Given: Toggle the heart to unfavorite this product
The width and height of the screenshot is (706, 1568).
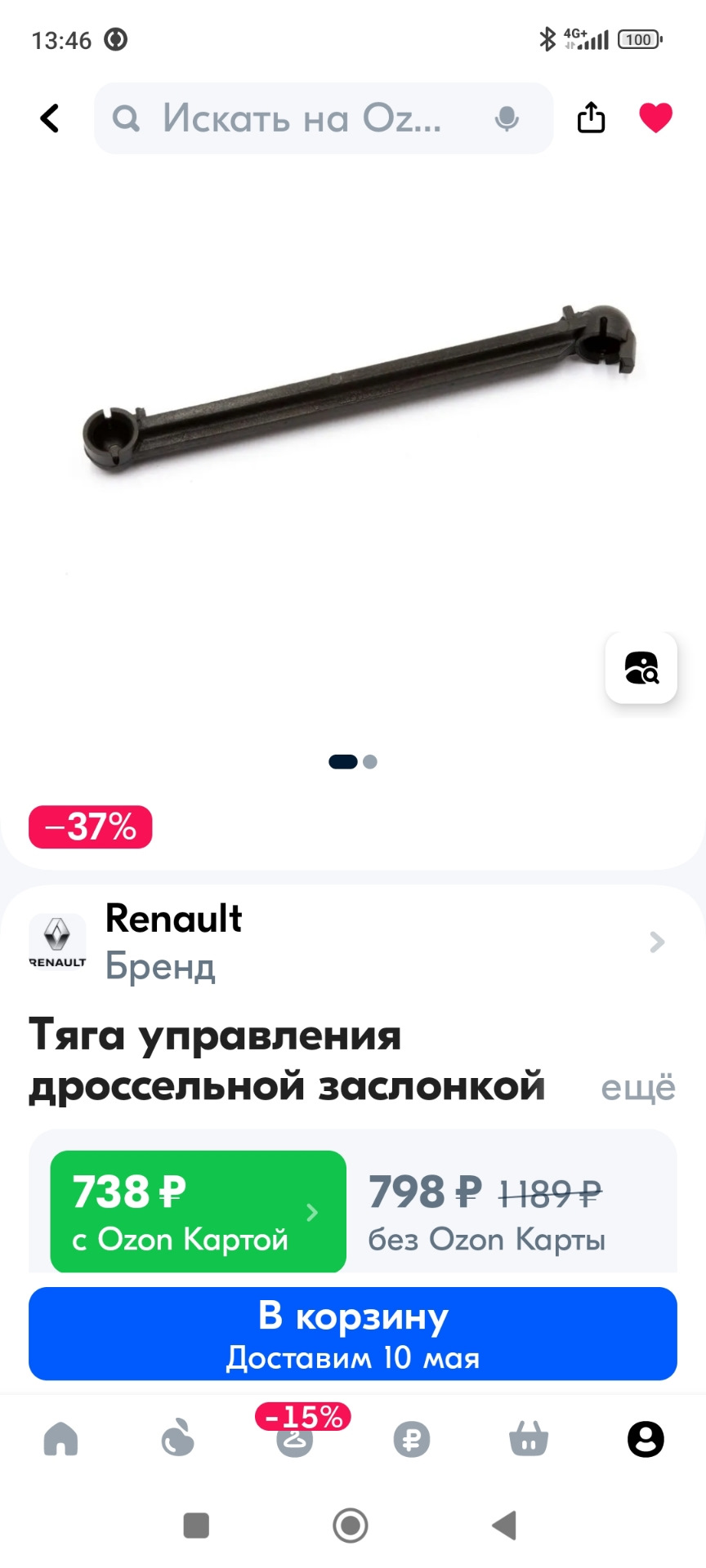Looking at the screenshot, I should click(655, 116).
